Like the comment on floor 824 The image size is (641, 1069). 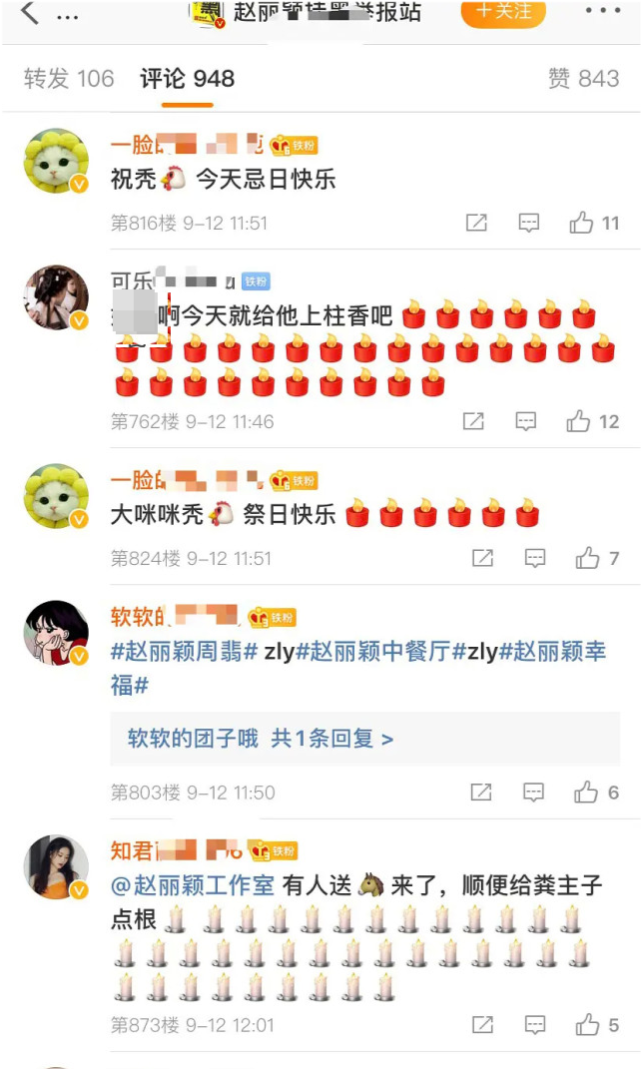(597, 558)
